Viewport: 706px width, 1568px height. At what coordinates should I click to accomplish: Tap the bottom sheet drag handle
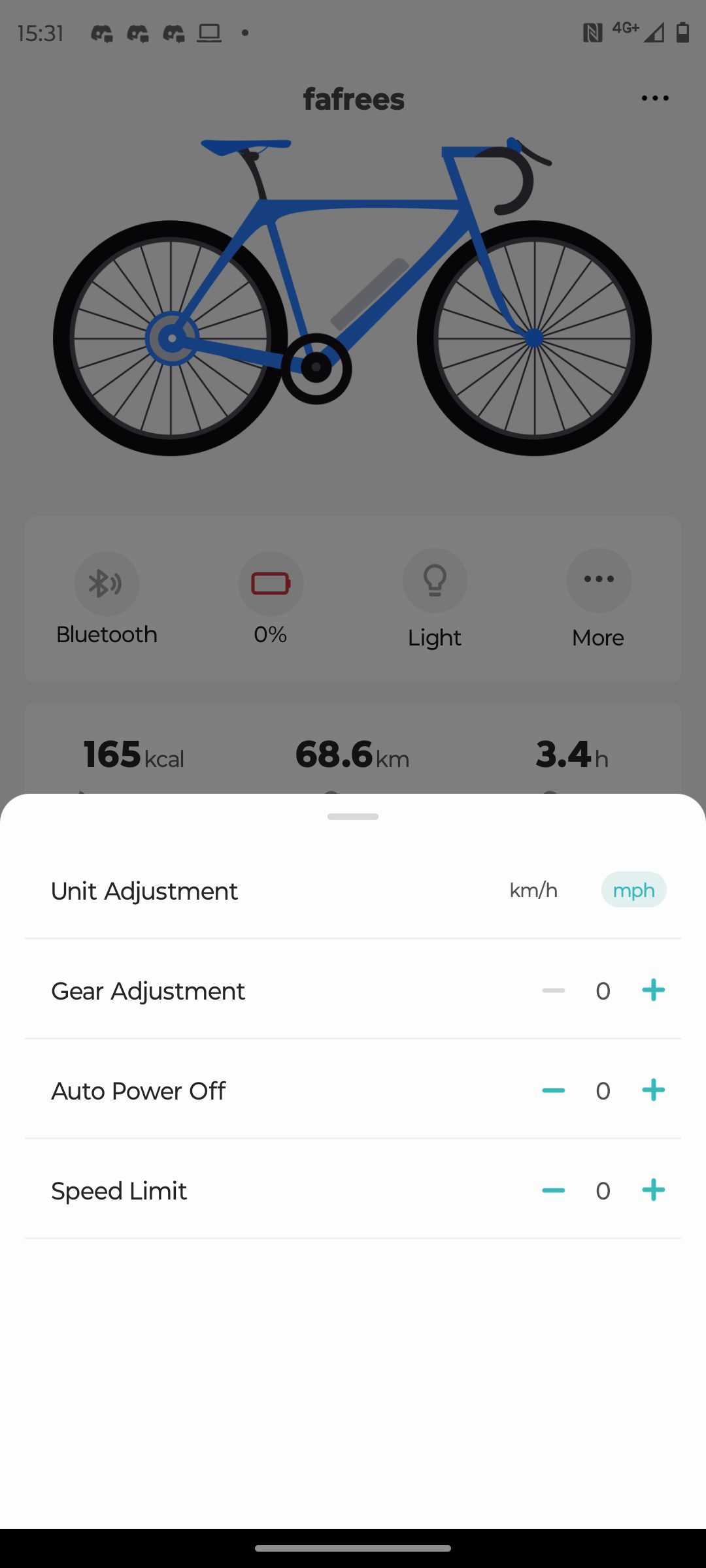(353, 817)
